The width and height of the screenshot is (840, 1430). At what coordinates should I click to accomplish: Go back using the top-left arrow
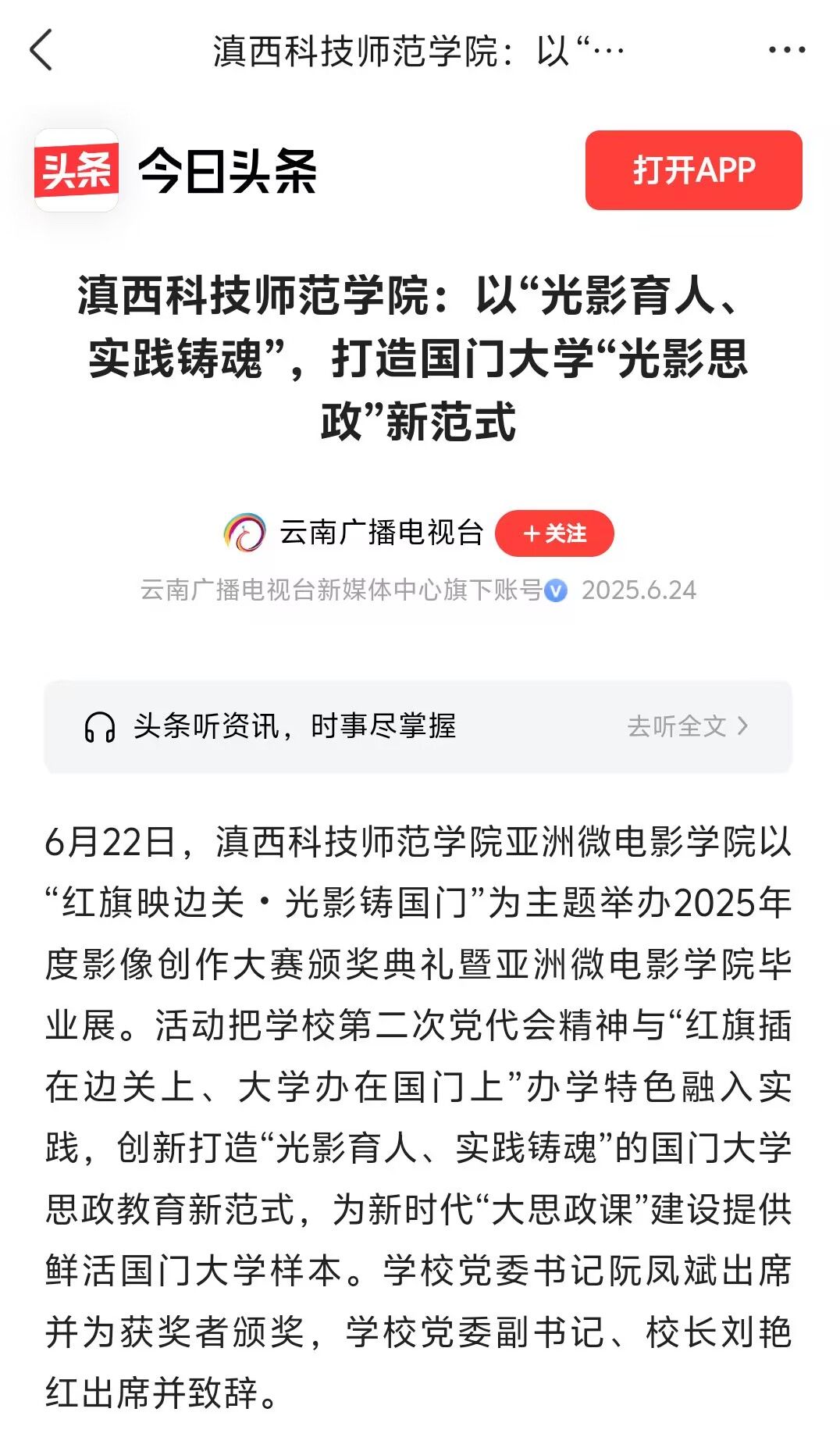[x=41, y=50]
